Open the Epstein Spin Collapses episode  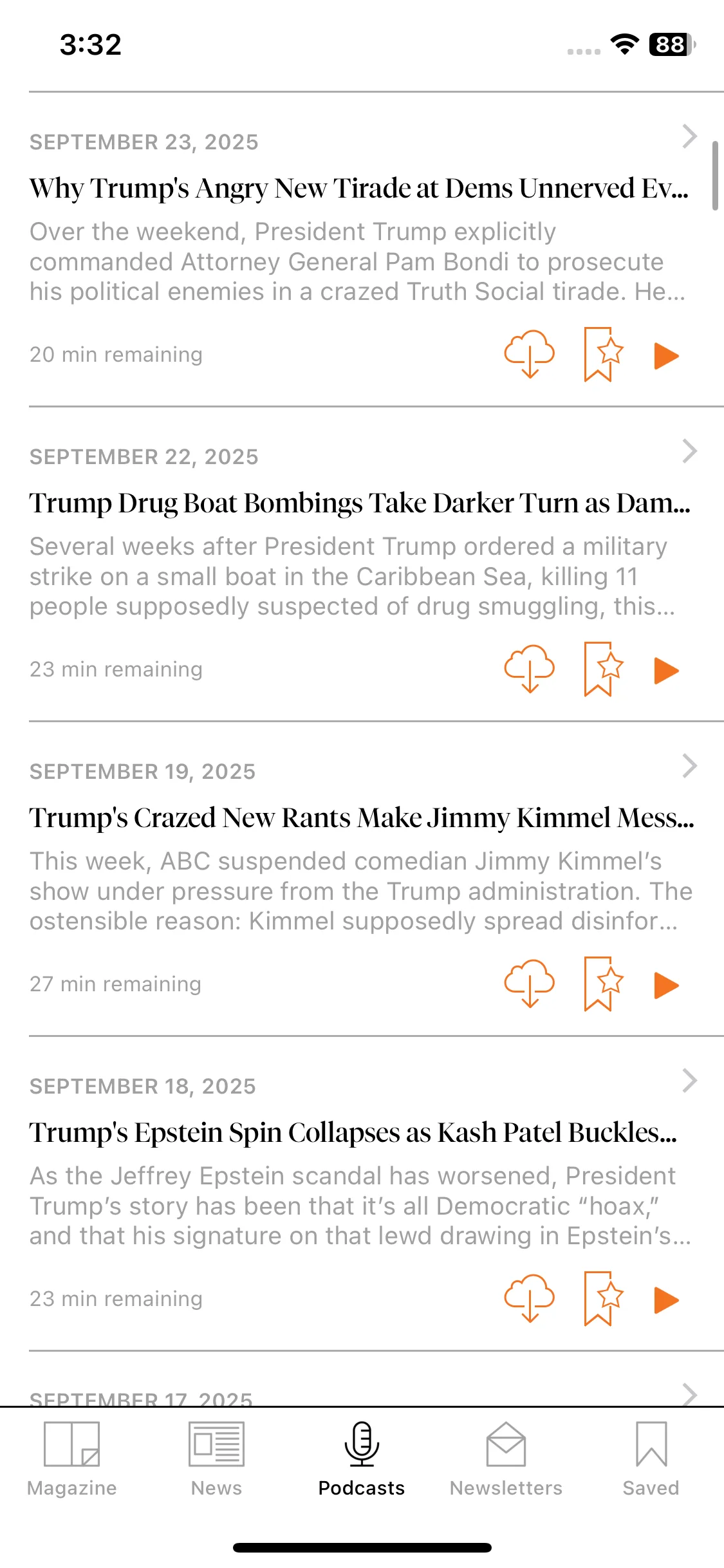tap(353, 1133)
